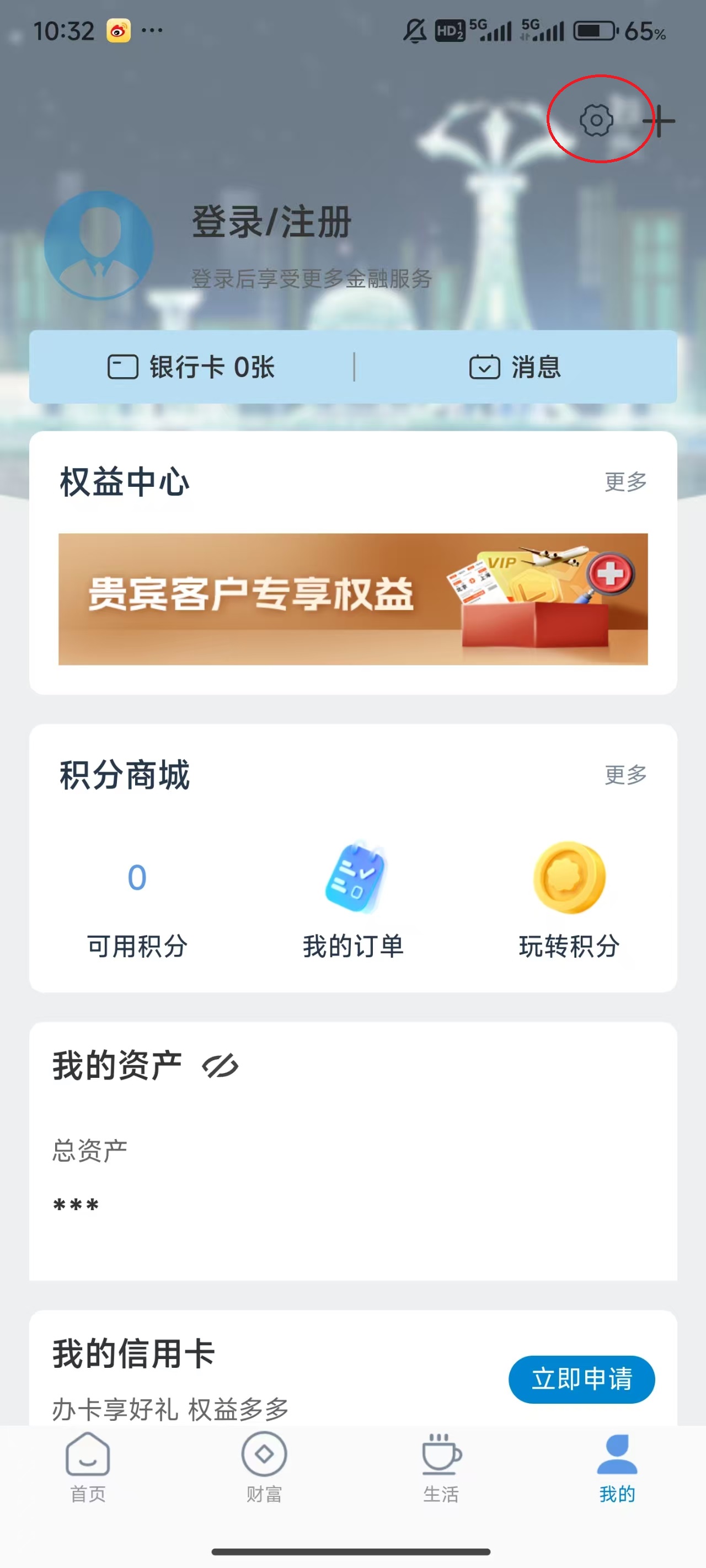Open the profile avatar
This screenshot has width=706, height=1568.
99,246
